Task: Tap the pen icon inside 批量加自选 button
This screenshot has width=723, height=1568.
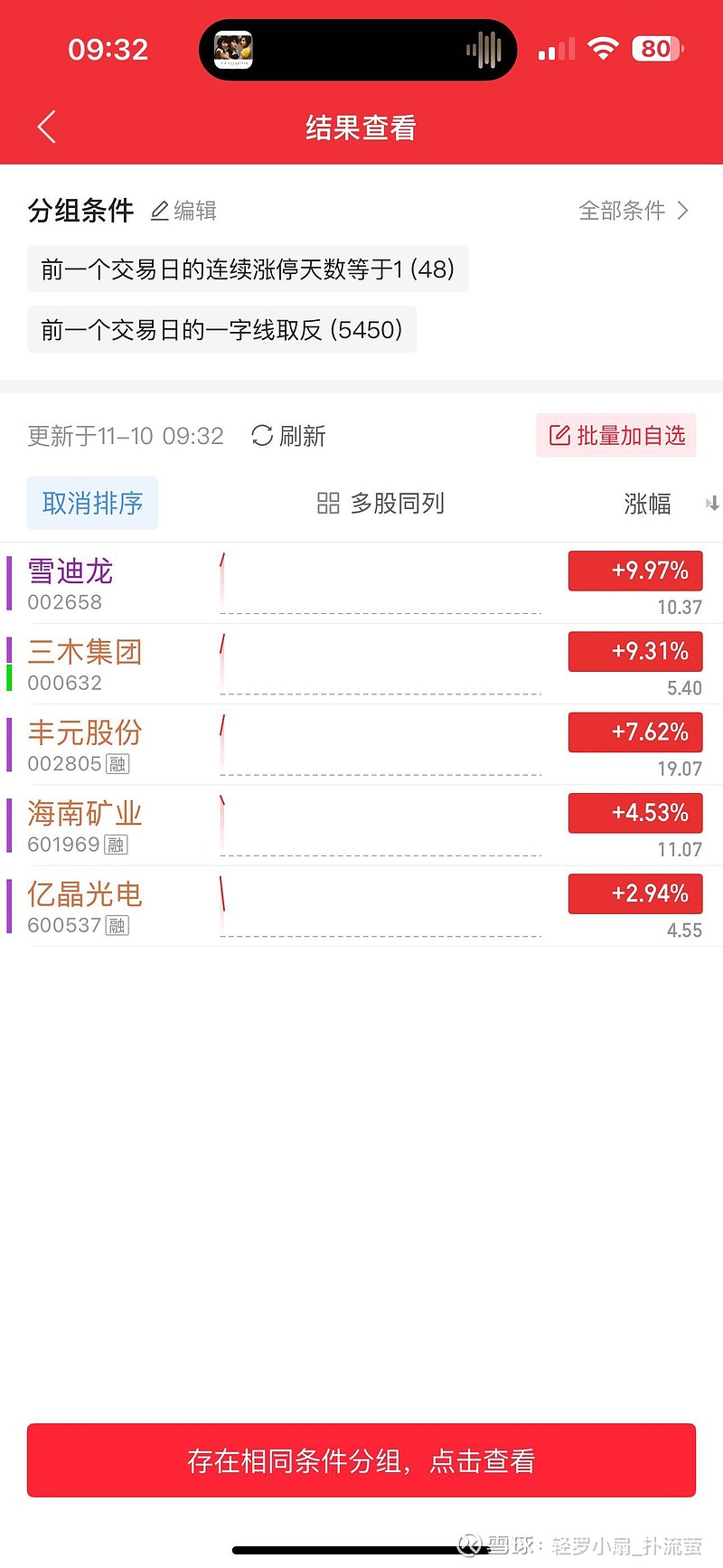Action: pyautogui.click(x=559, y=435)
